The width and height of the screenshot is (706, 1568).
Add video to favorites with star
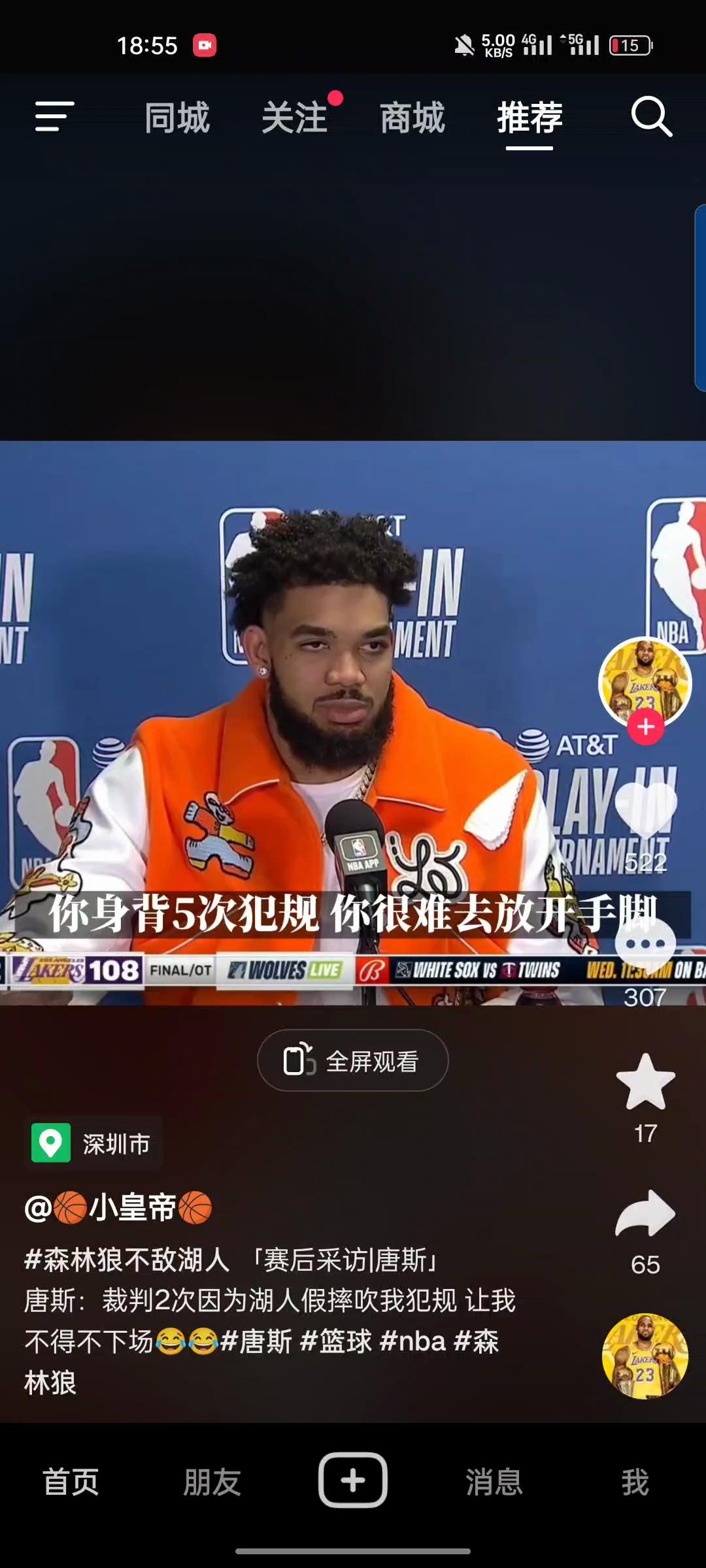[x=645, y=1083]
